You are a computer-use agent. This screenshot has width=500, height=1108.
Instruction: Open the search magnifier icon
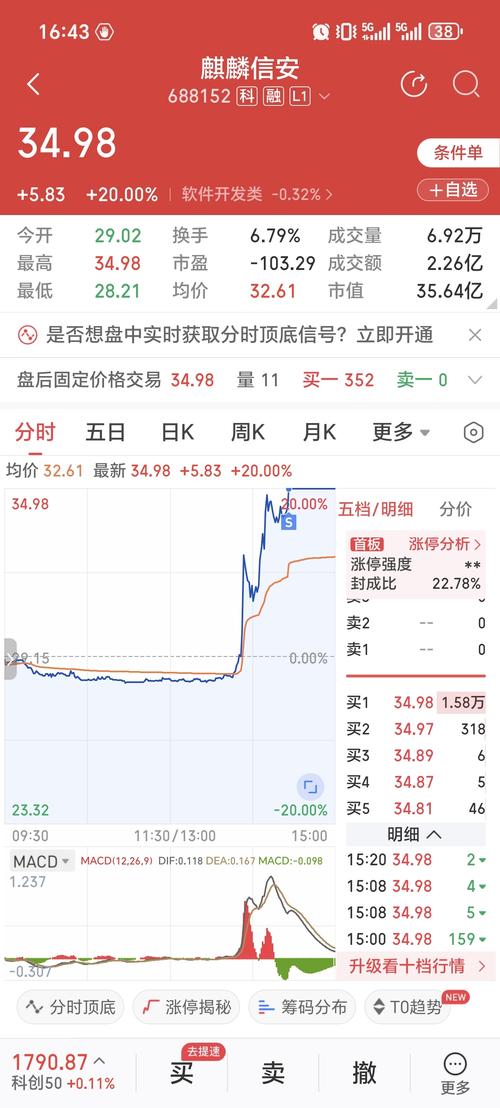465,84
